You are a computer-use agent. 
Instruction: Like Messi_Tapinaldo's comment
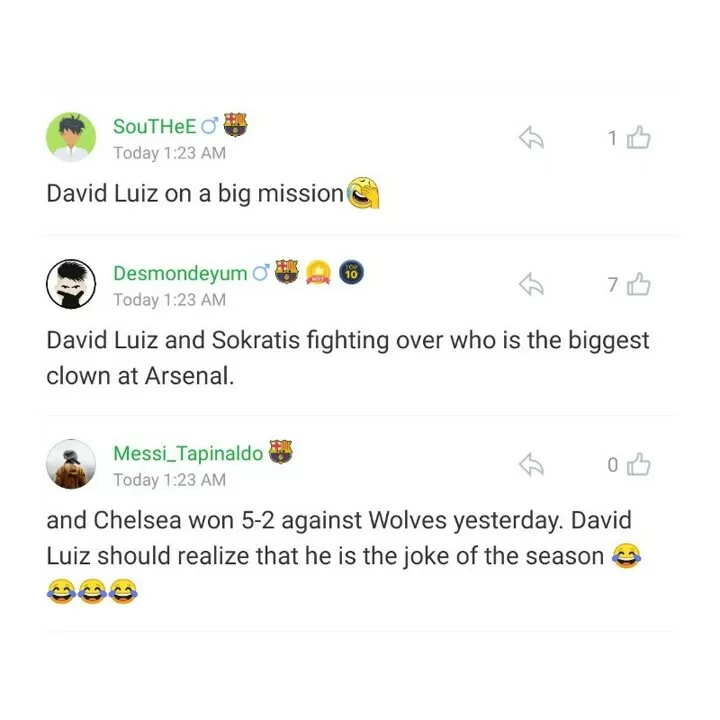coord(638,465)
